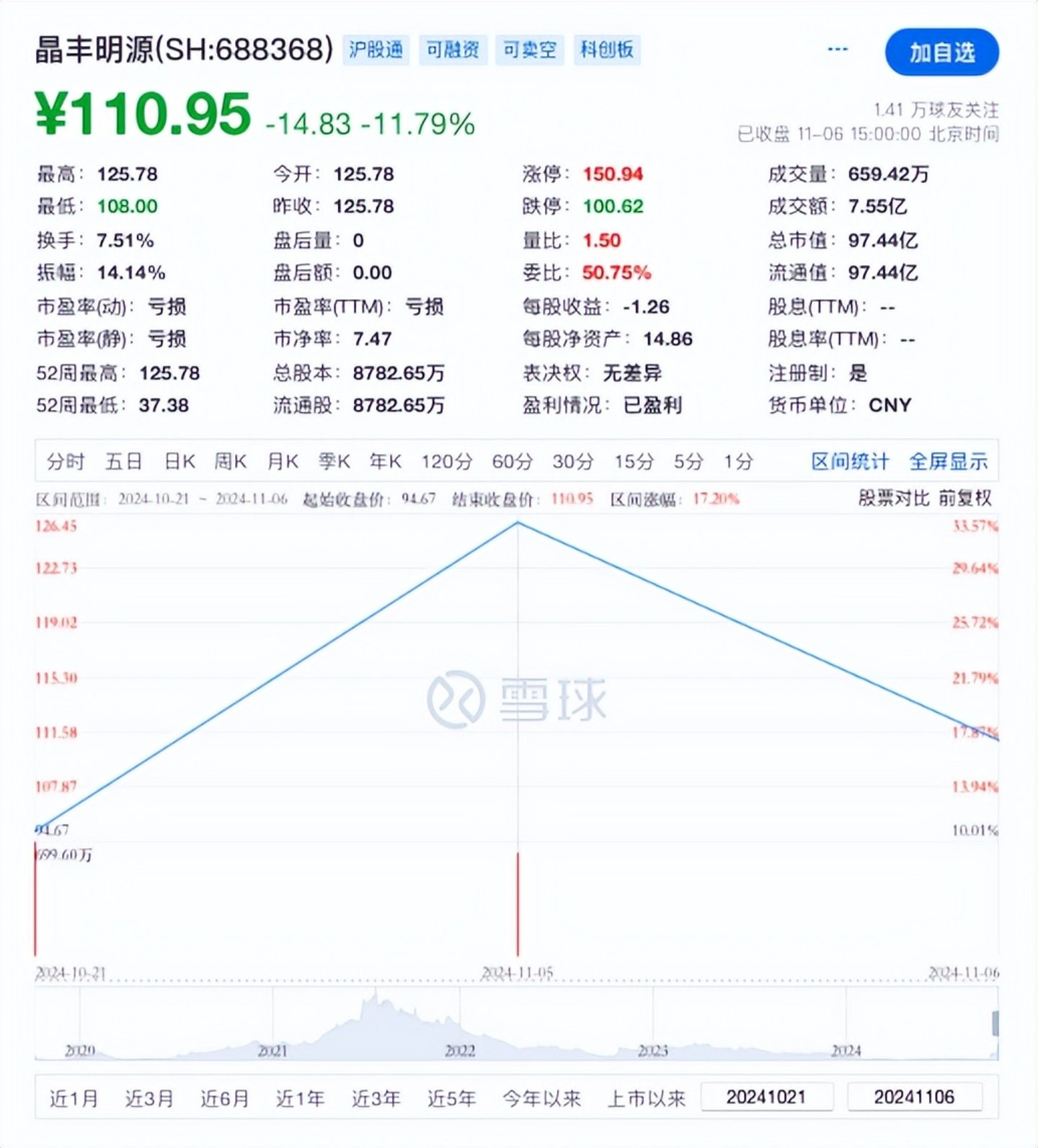1038x1148 pixels.
Task: Open the three-dot more options menu
Action: tap(838, 49)
